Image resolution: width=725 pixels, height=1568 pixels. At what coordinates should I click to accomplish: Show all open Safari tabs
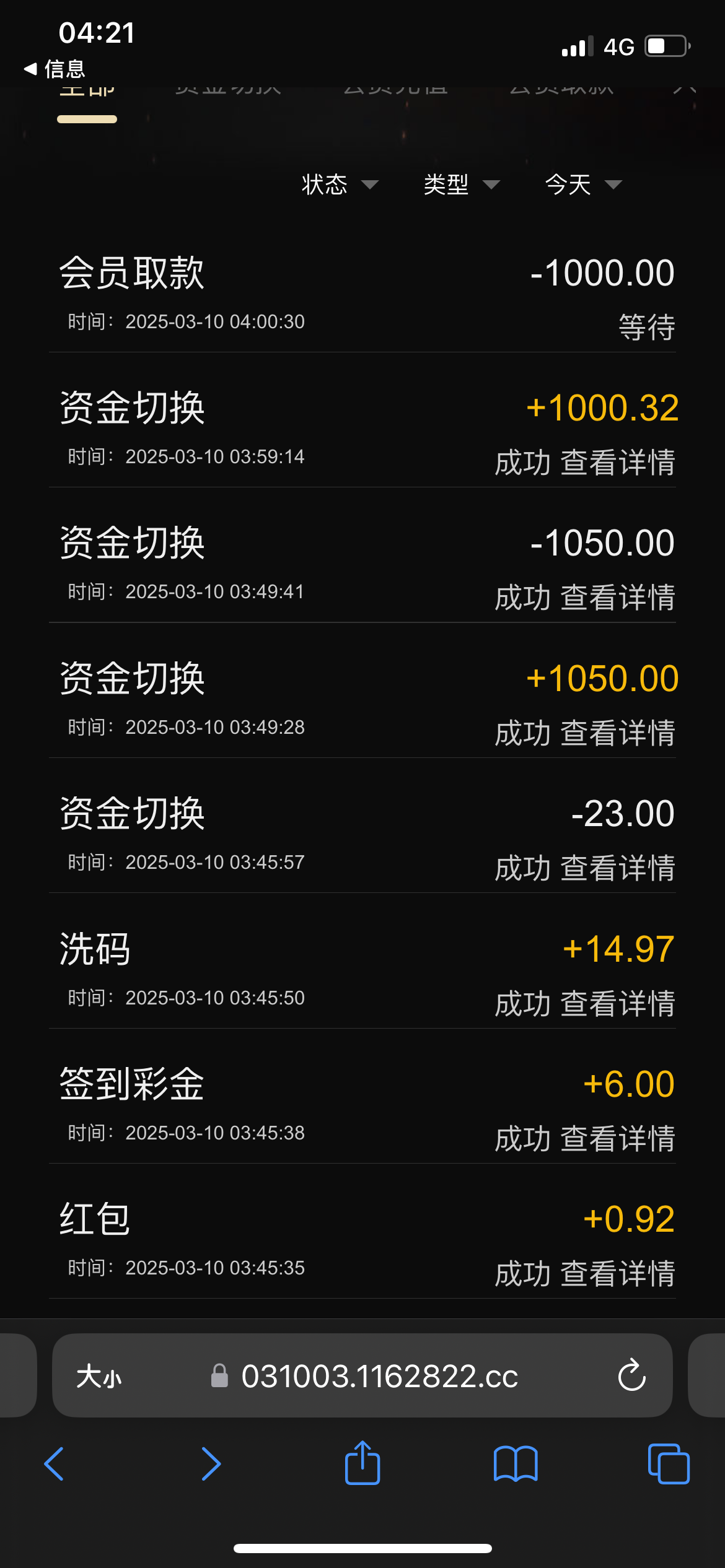click(x=669, y=1464)
